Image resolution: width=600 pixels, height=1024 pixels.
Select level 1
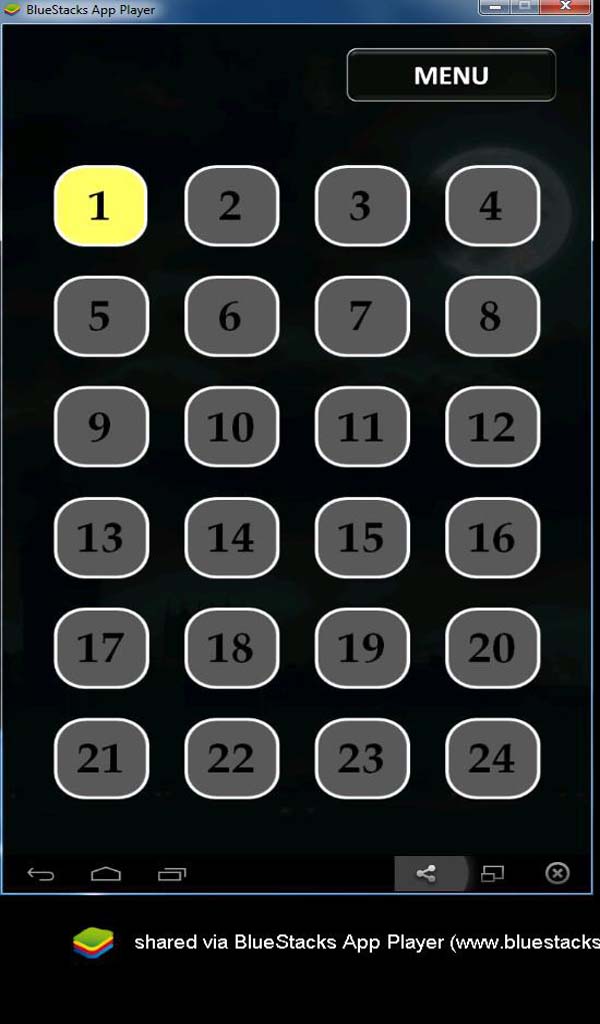[x=100, y=205]
